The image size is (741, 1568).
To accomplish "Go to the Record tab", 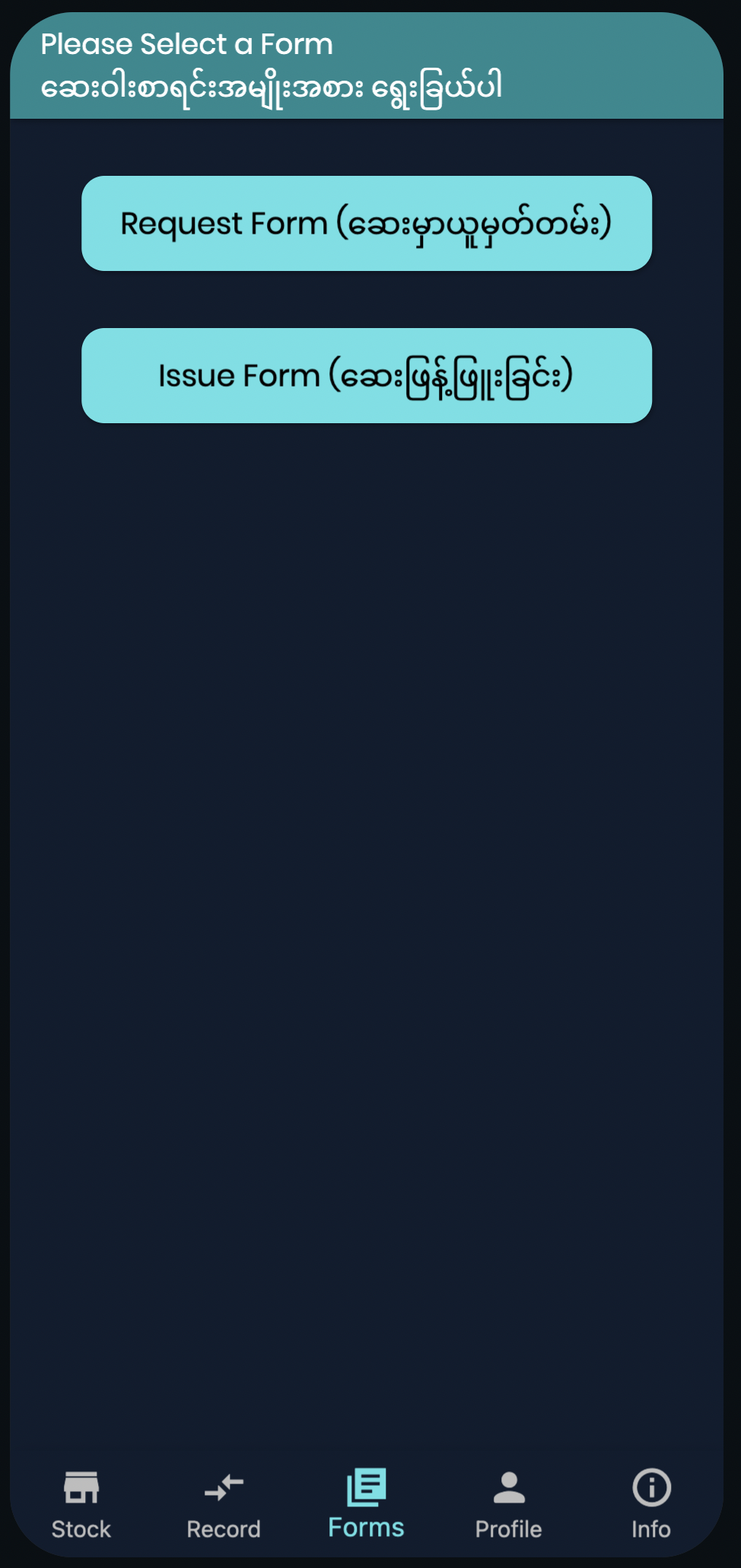I will [224, 1504].
